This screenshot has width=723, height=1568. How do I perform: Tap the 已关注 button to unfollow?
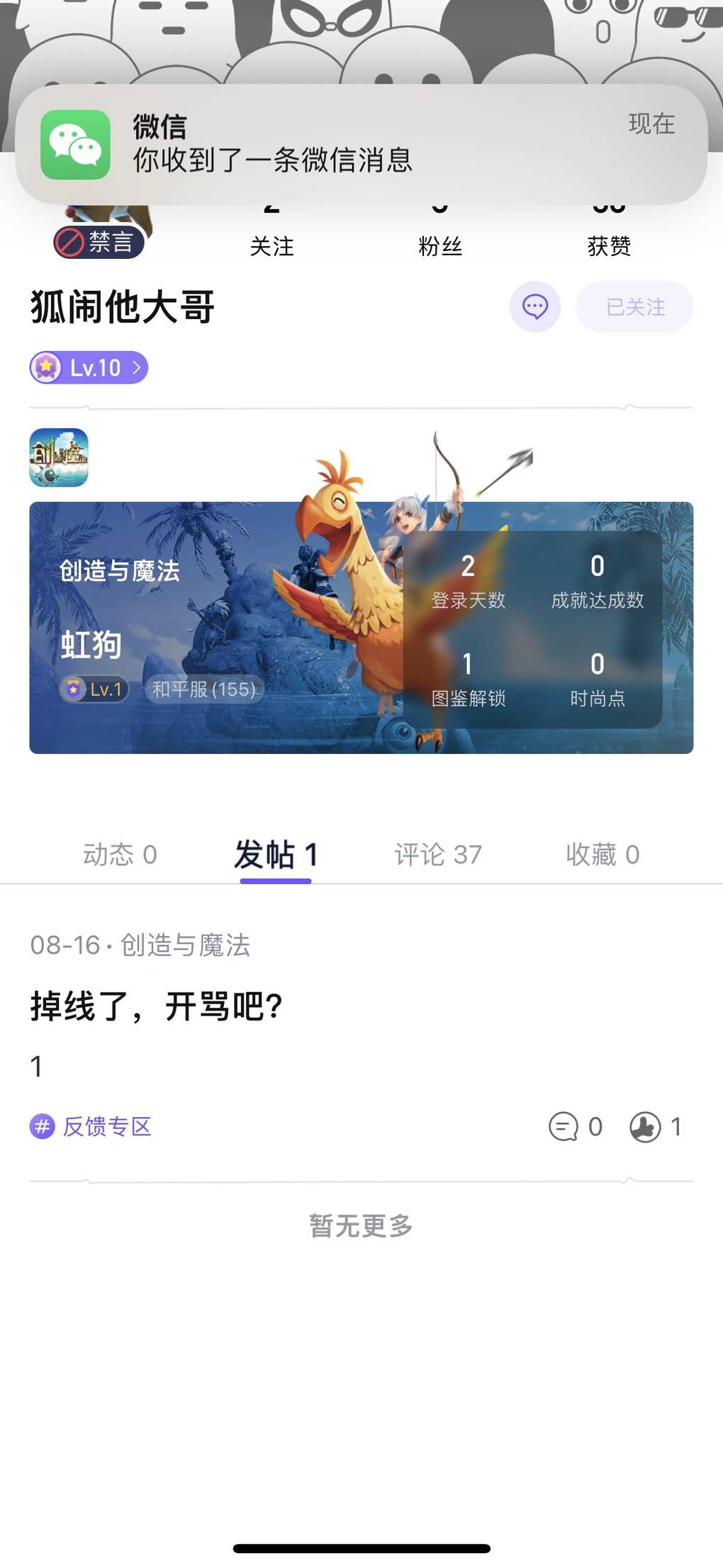pos(634,307)
